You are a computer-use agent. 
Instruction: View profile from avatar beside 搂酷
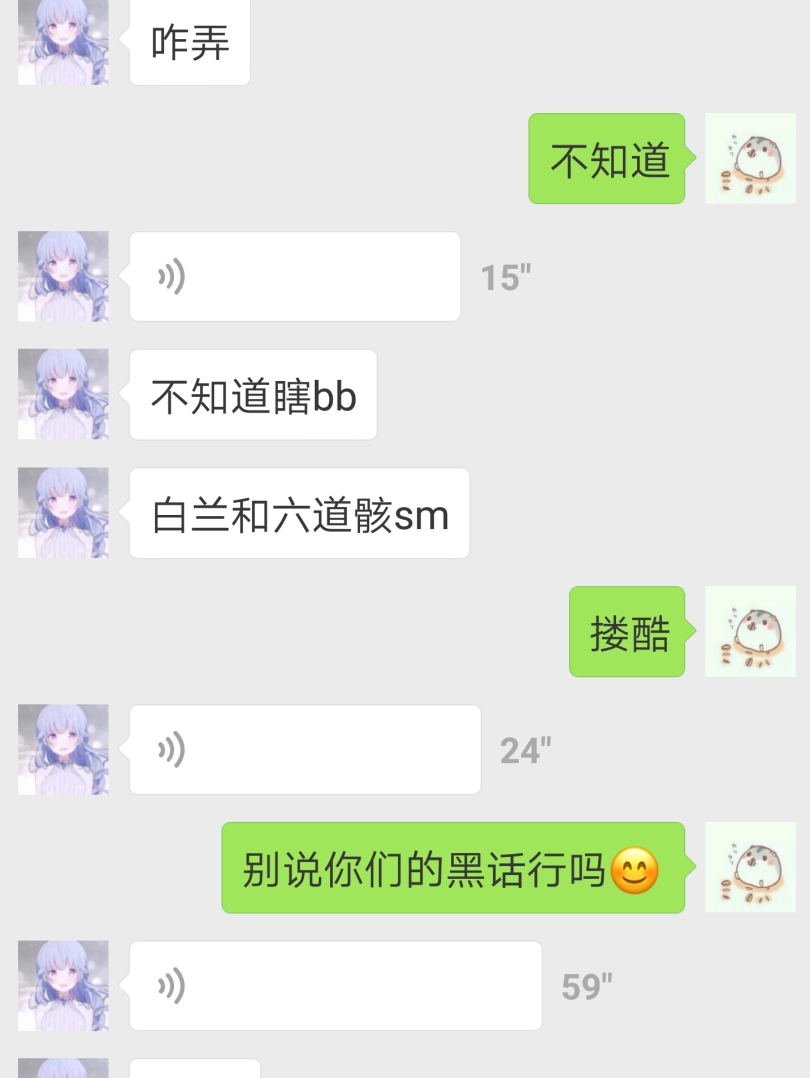coord(750,632)
